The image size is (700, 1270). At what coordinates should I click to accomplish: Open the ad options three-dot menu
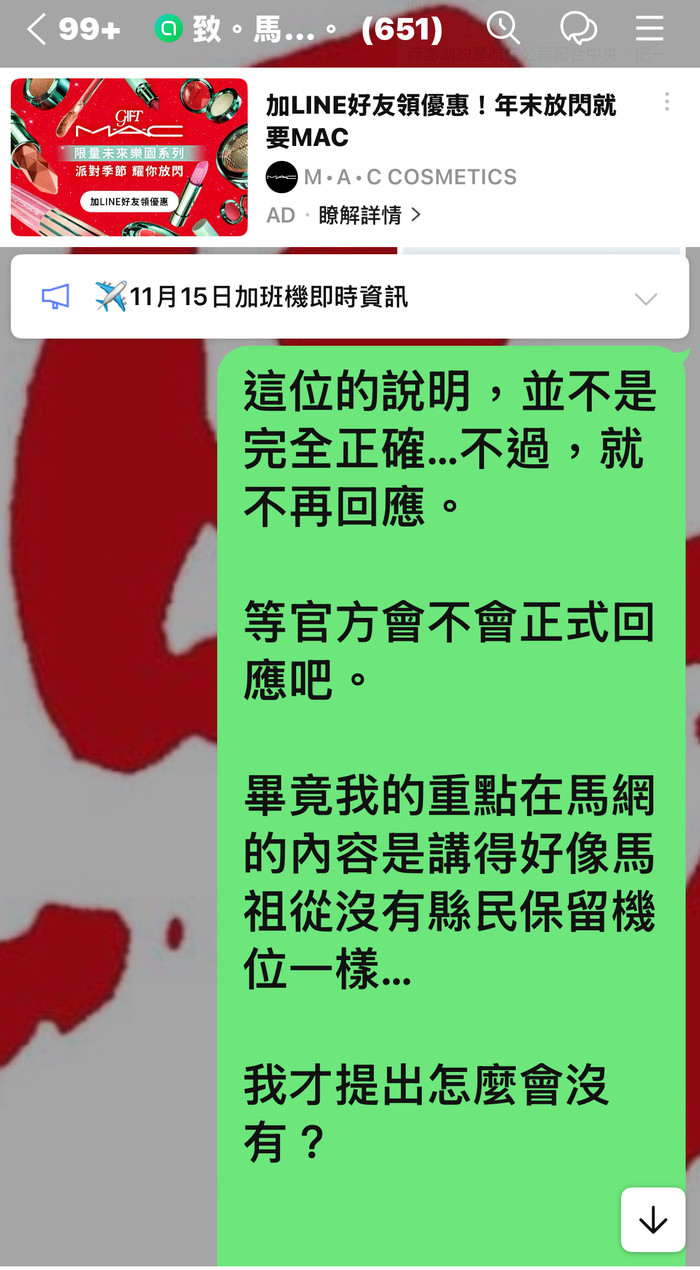point(667,102)
